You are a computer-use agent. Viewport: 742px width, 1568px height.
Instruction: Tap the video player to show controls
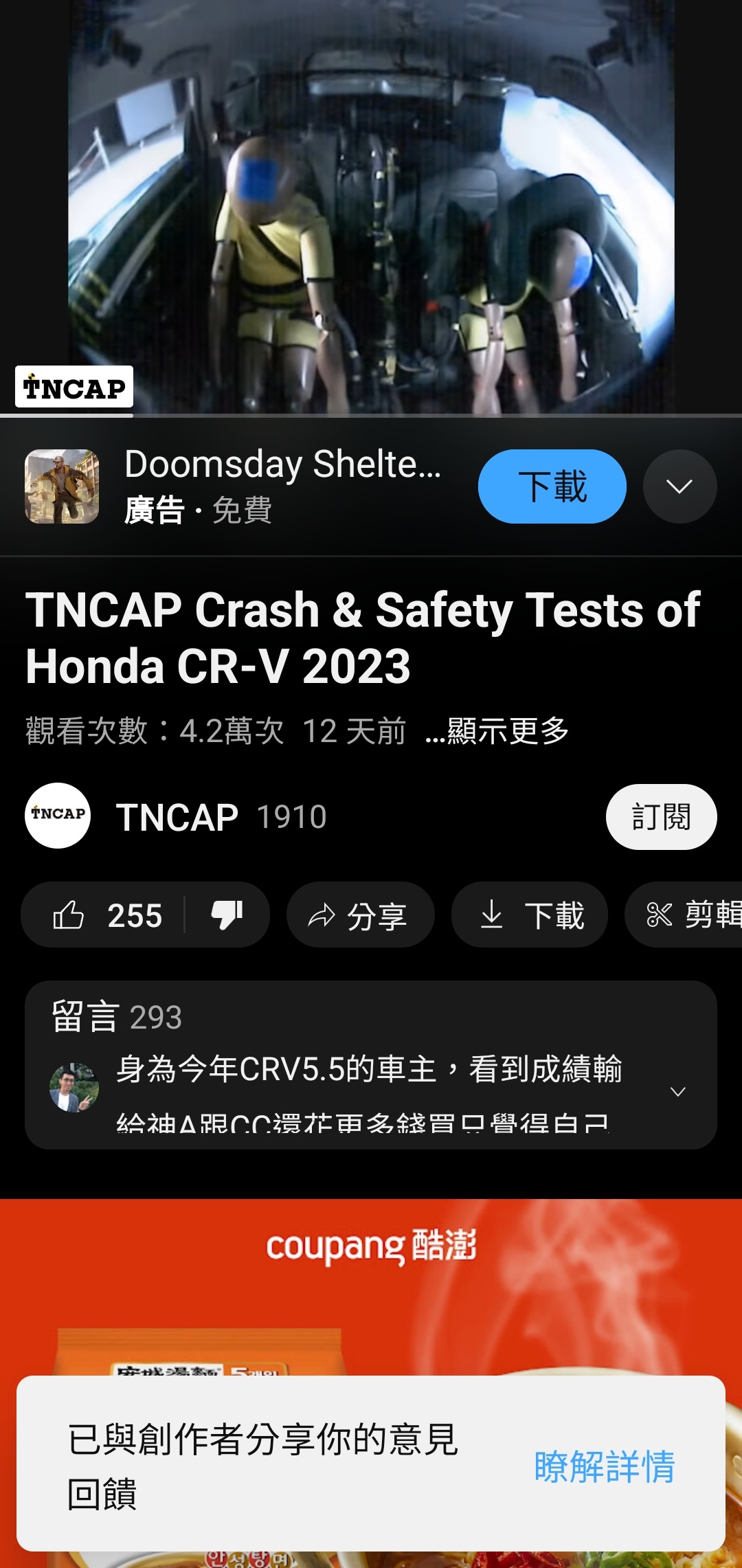coord(371,206)
